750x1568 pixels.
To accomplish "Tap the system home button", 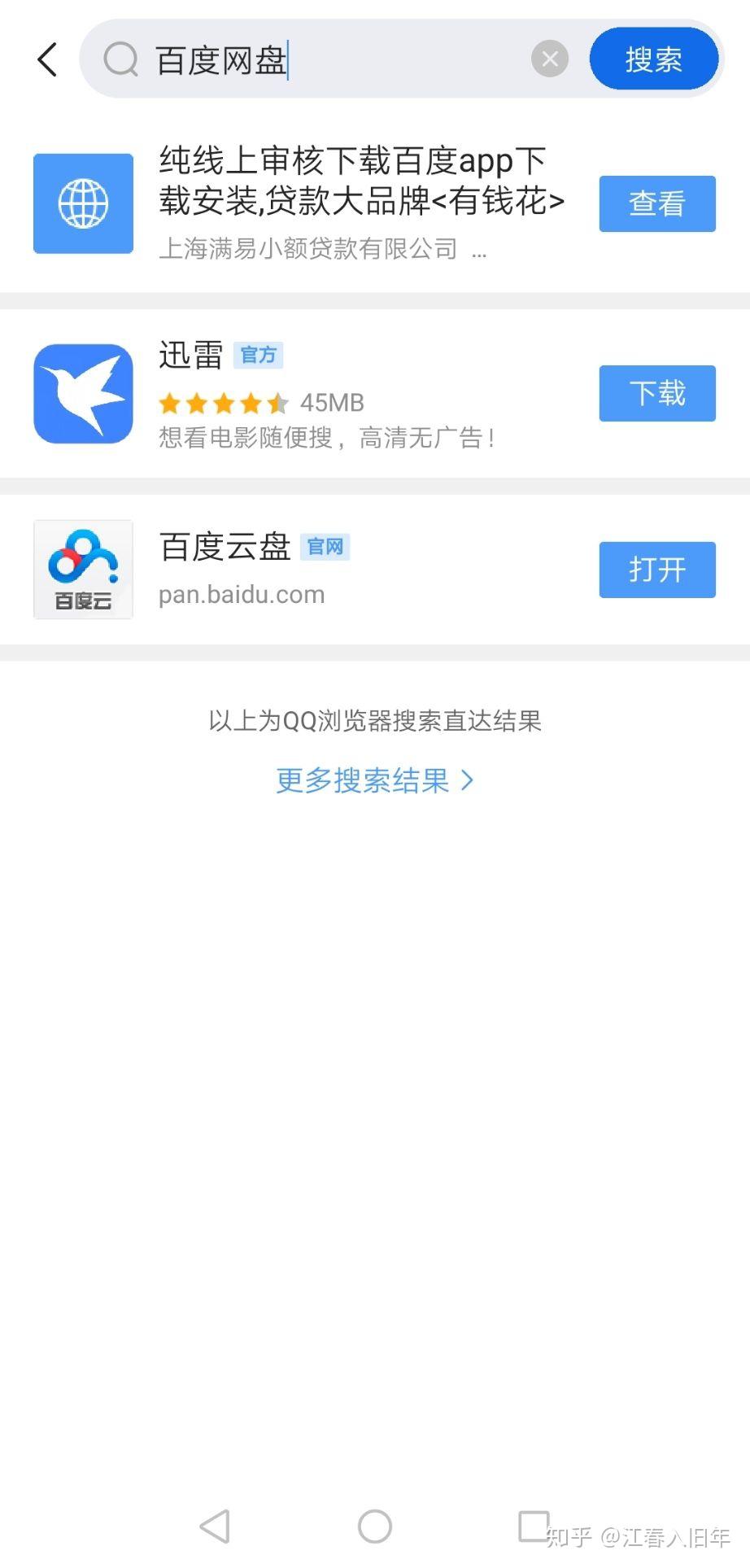I will 375,1526.
